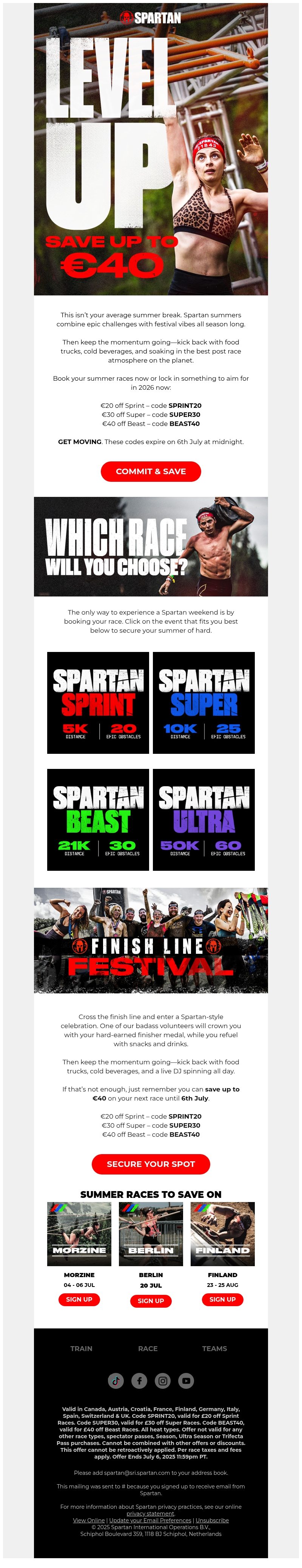Viewport: 302px width, 1568px height.
Task: Visit Spartan's Facebook page
Action: coord(139,1380)
